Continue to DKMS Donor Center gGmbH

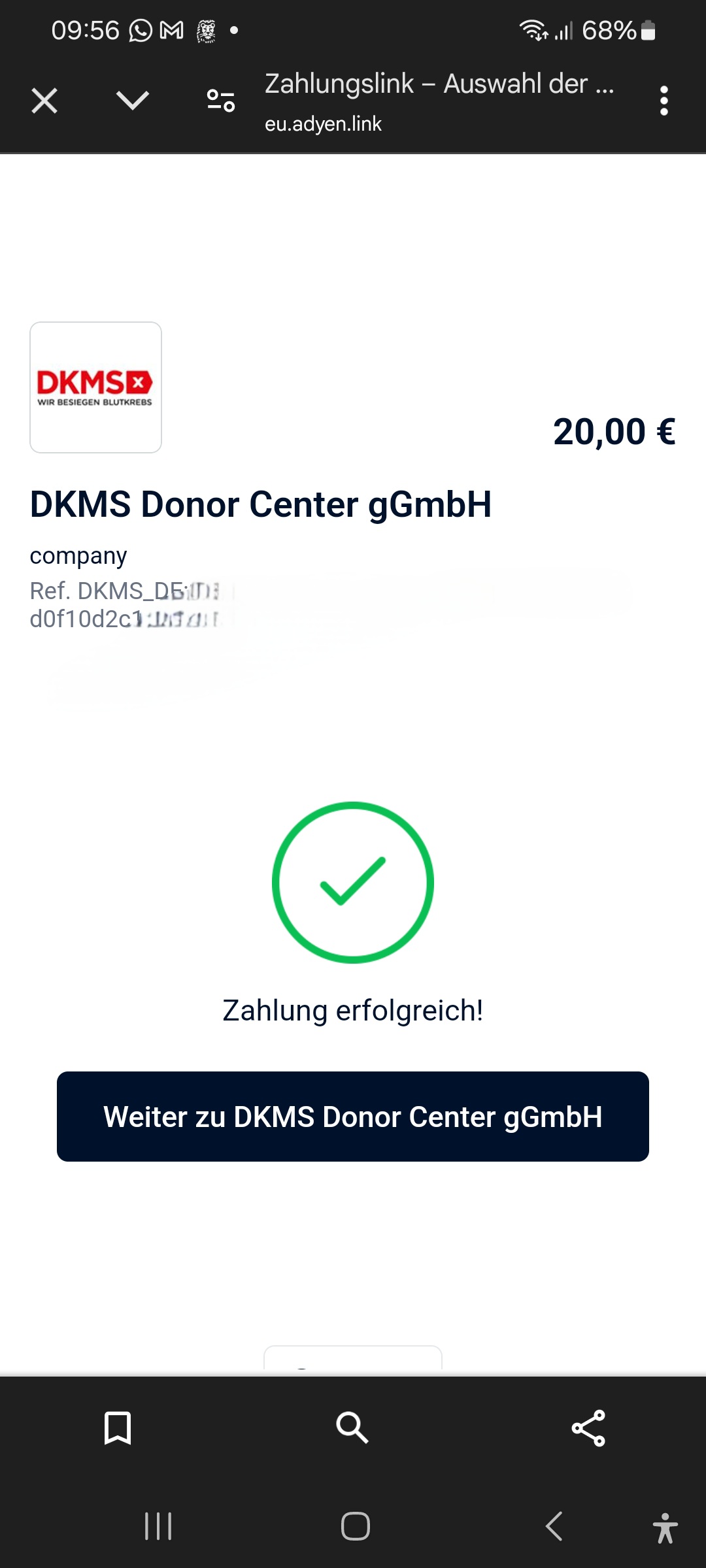[353, 1117]
